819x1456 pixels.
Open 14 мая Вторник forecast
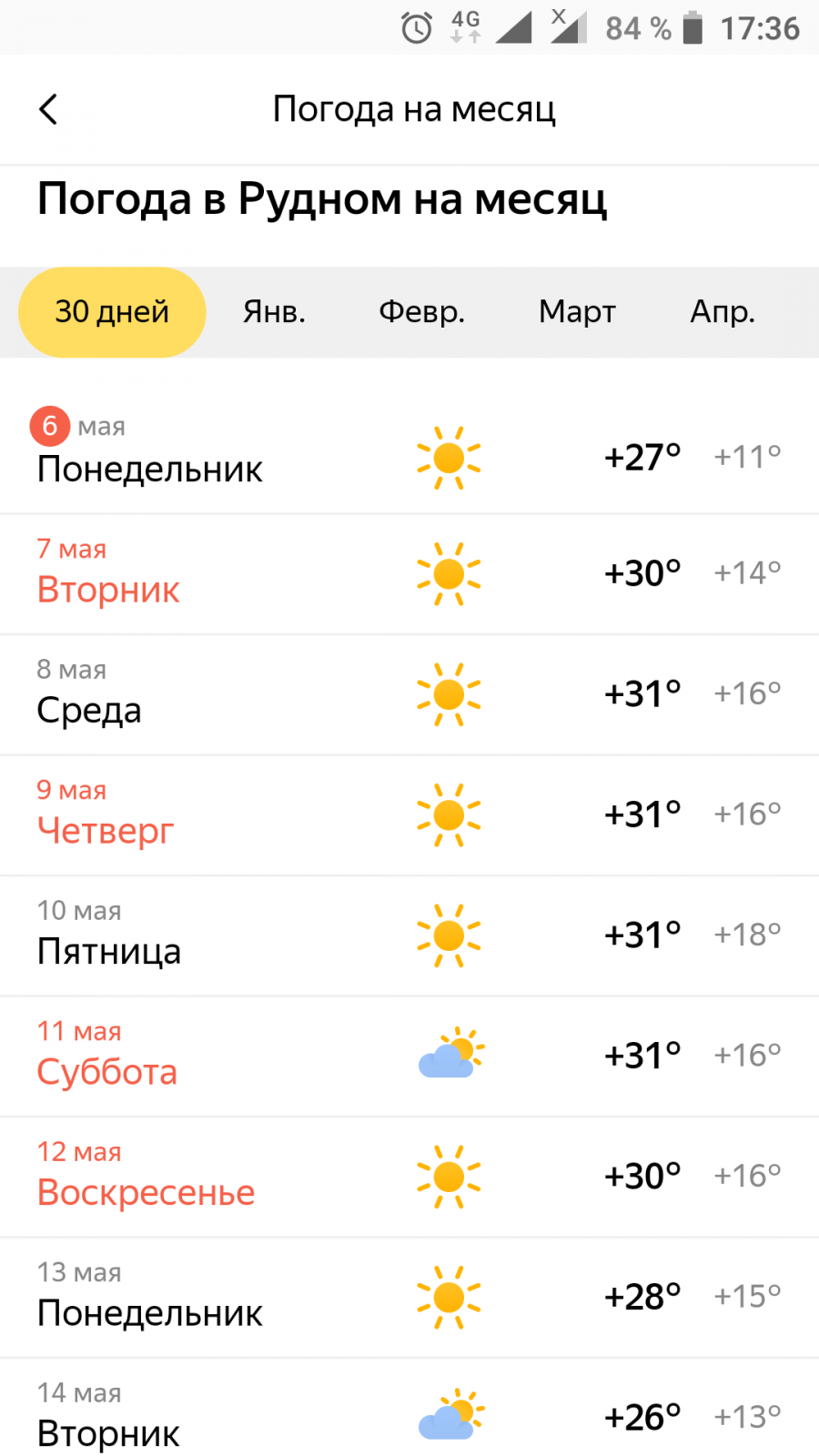coord(409,1415)
